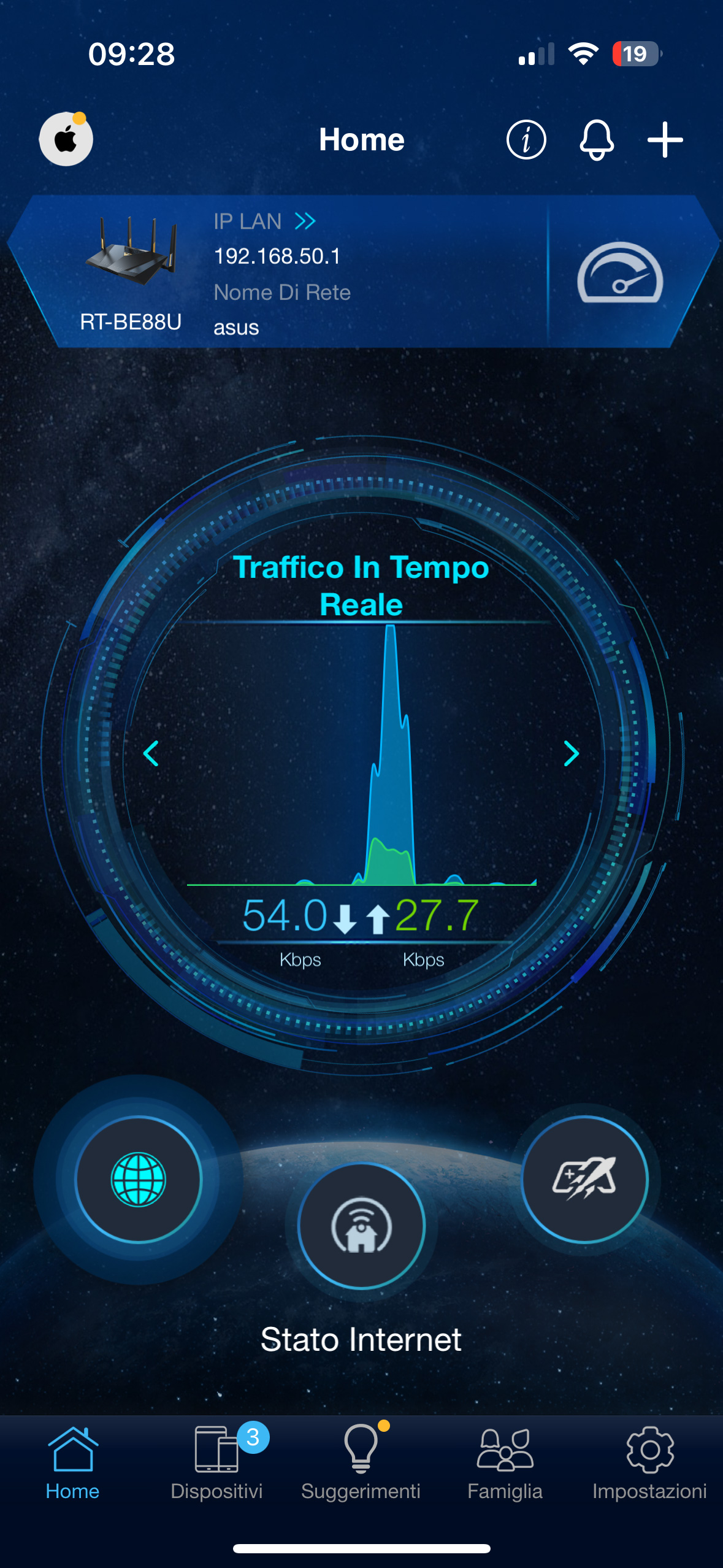The width and height of the screenshot is (723, 1568).
Task: Open the speedometer gauge icon
Action: coord(620,273)
